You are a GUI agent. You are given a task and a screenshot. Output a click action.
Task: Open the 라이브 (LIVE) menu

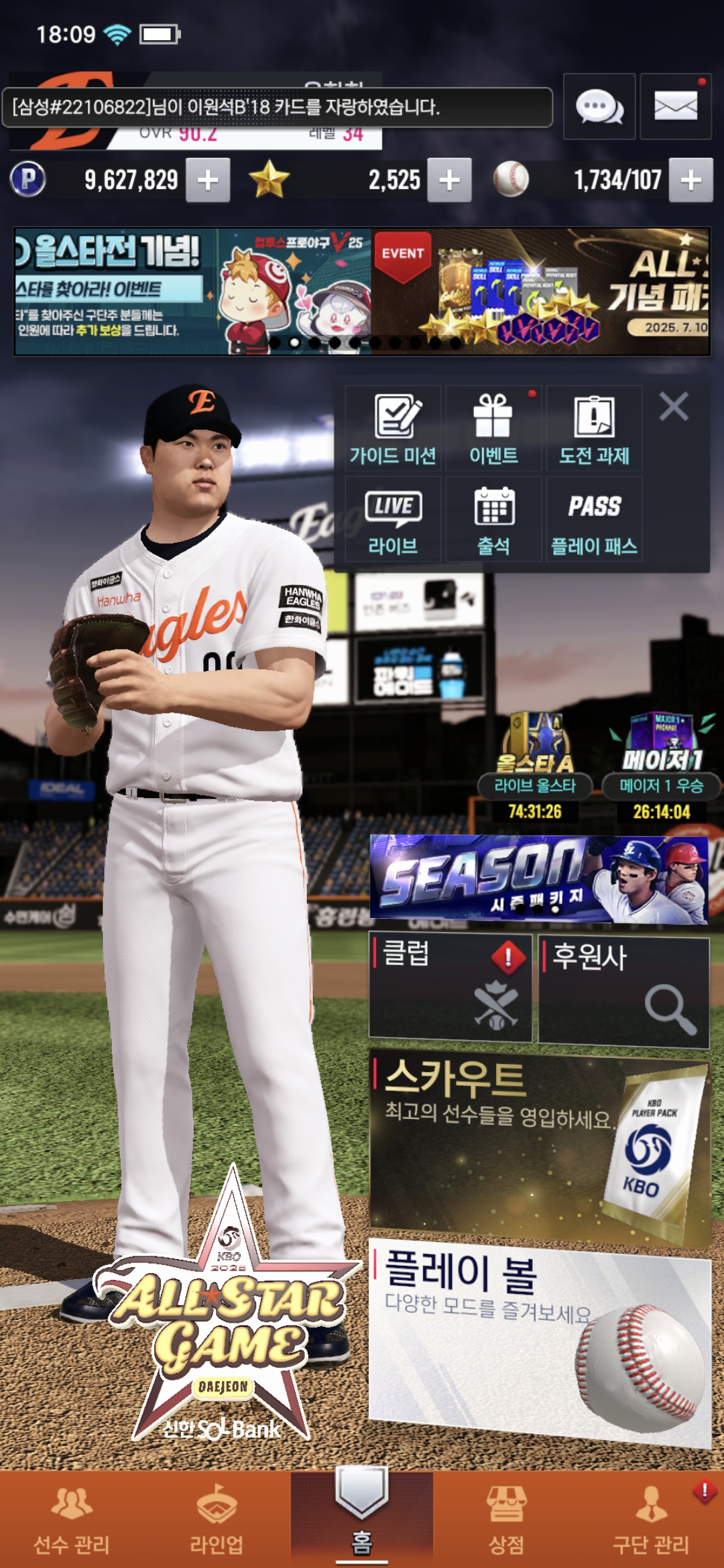pyautogui.click(x=393, y=519)
